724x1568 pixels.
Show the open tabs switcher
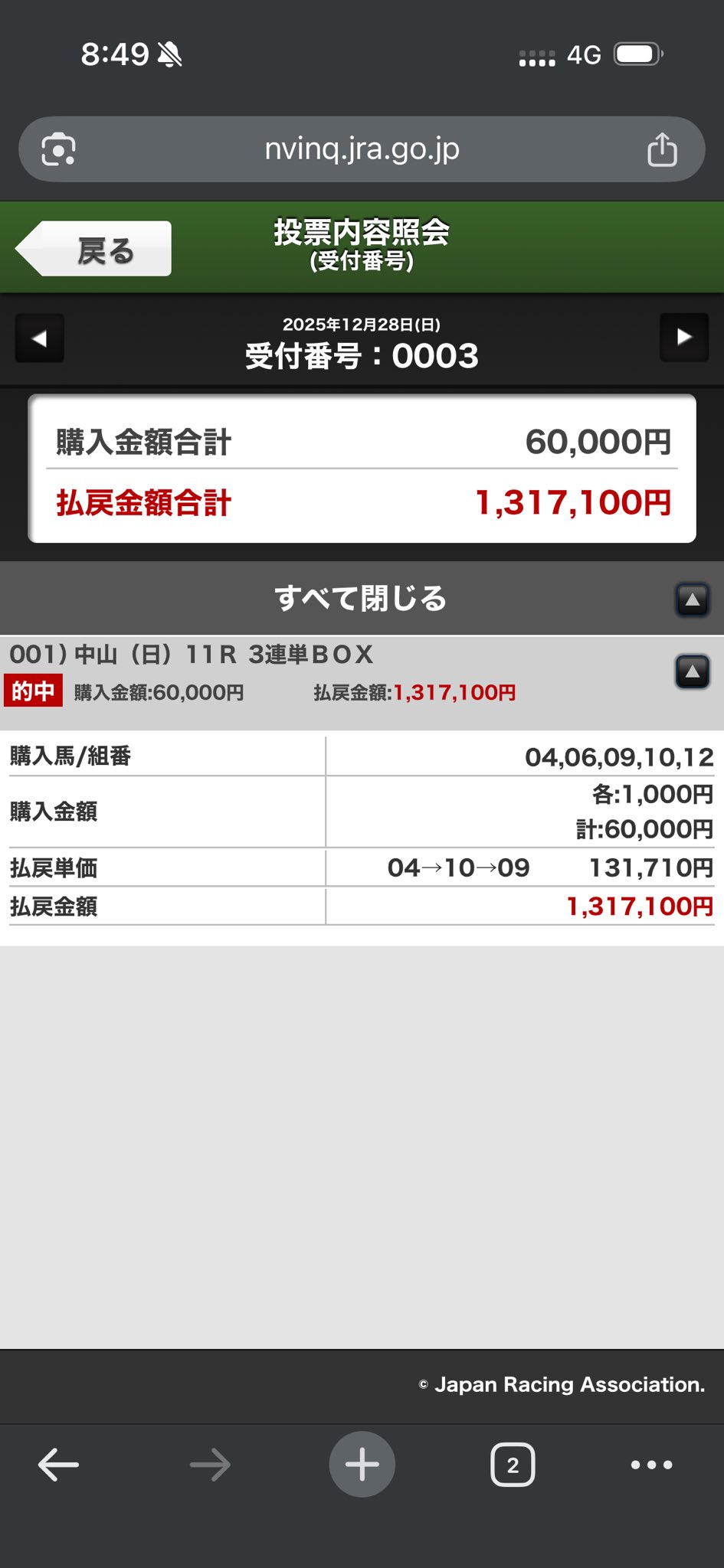click(x=513, y=1465)
